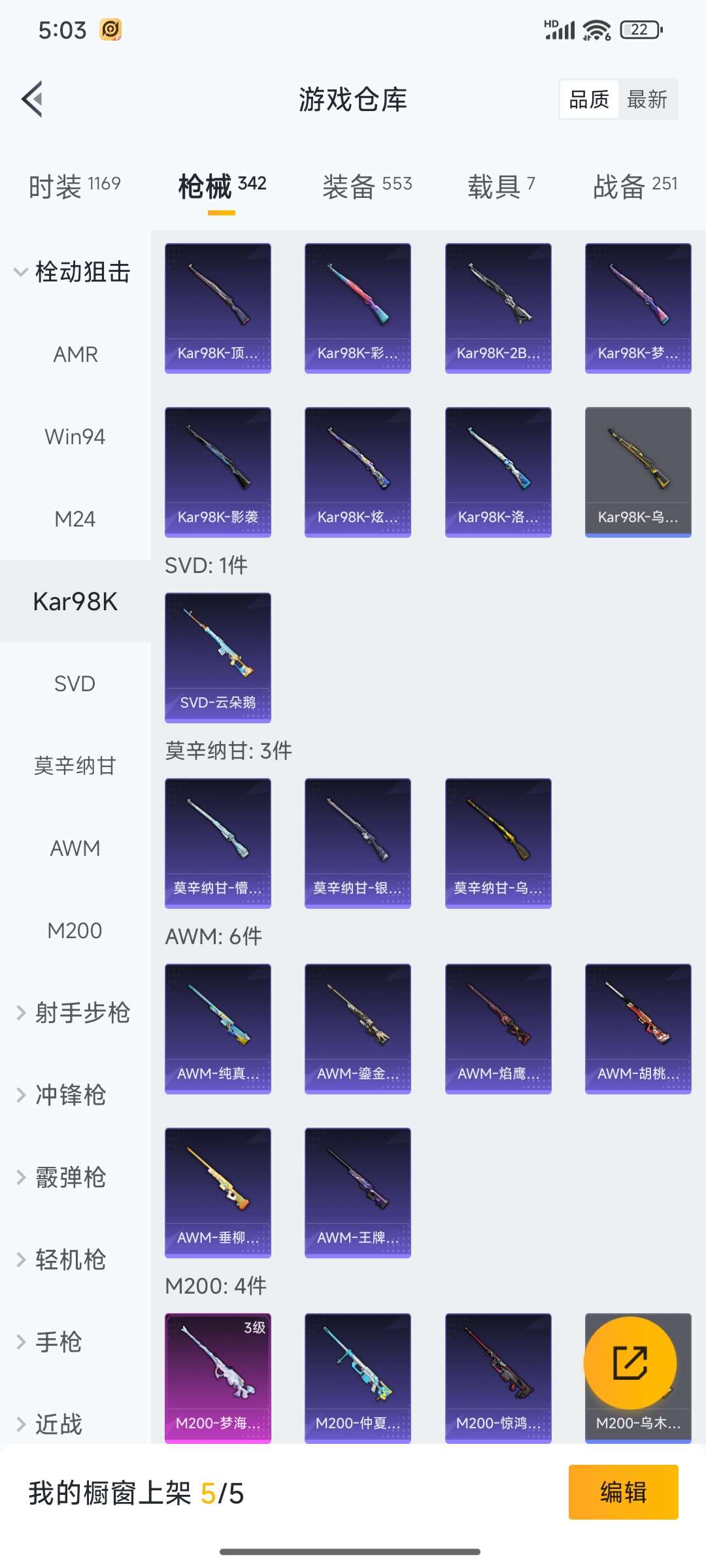The image size is (706, 1568).
Task: Select the Kar98K-影袭 skin
Action: (x=218, y=472)
